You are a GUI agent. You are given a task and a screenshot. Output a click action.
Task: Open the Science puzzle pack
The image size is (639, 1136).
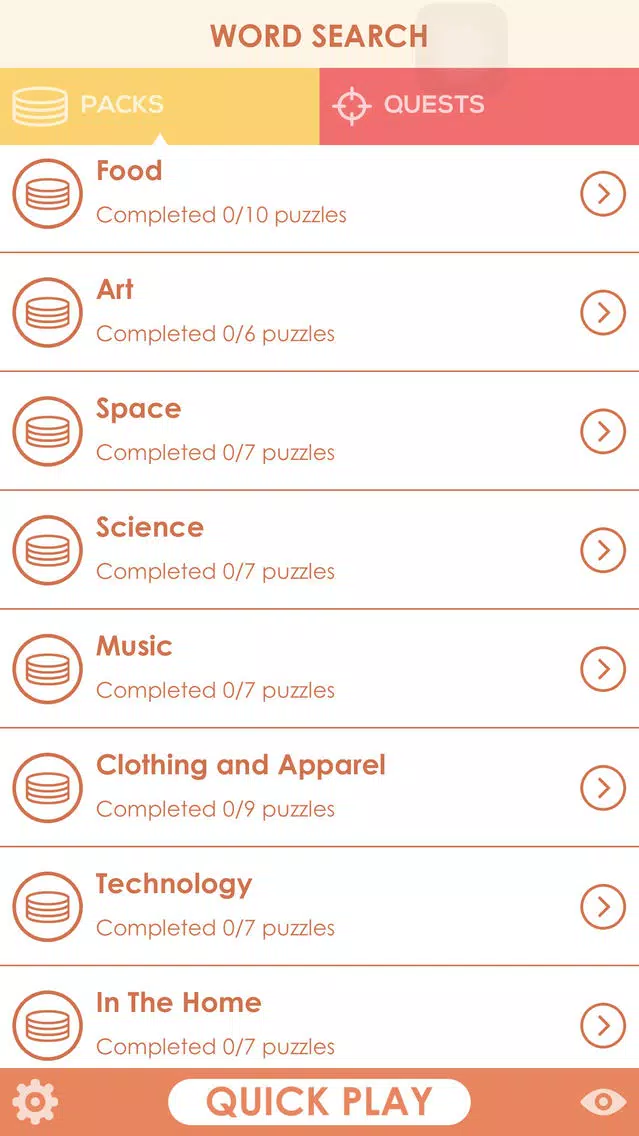pos(320,550)
